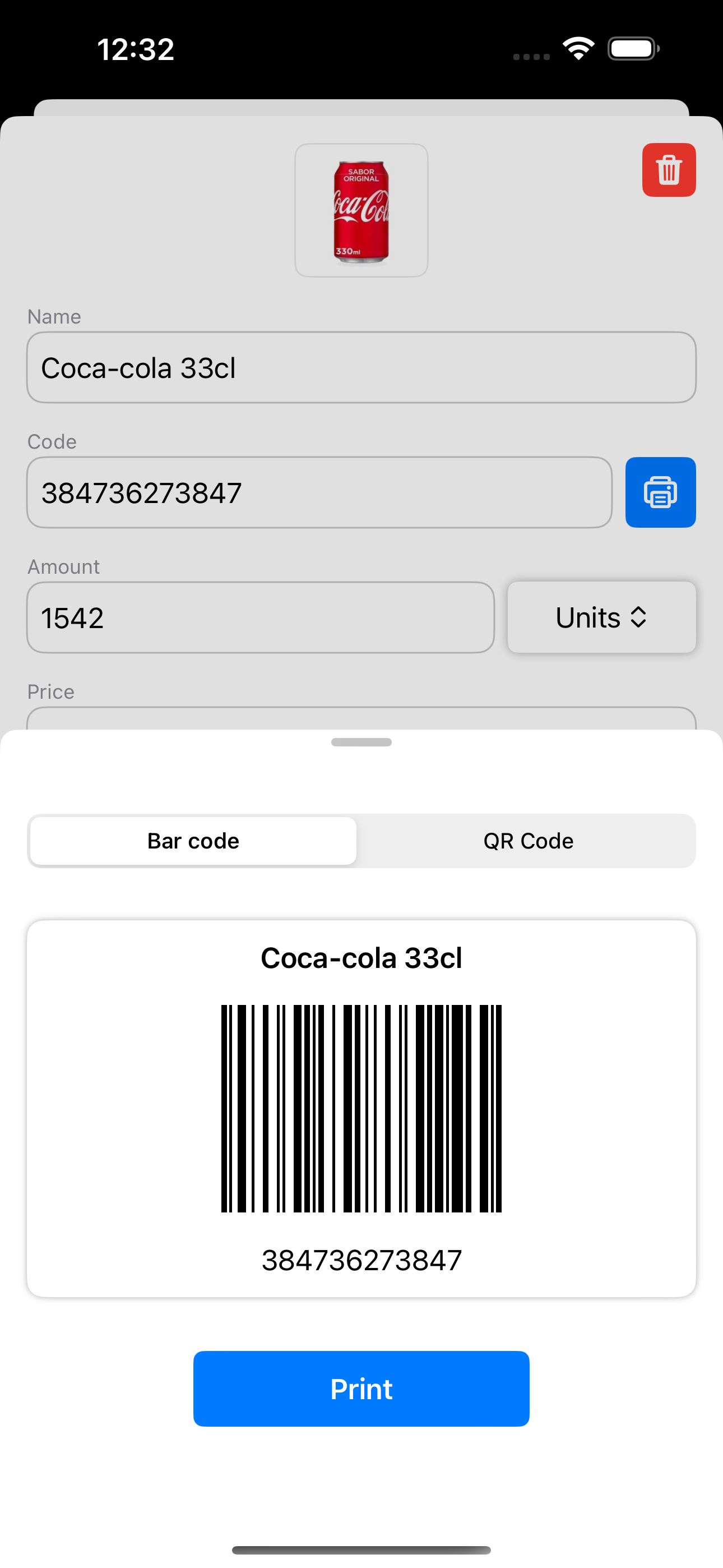The height and width of the screenshot is (1568, 723).
Task: Edit the Name field Coca-cola 33cl
Action: [x=361, y=367]
